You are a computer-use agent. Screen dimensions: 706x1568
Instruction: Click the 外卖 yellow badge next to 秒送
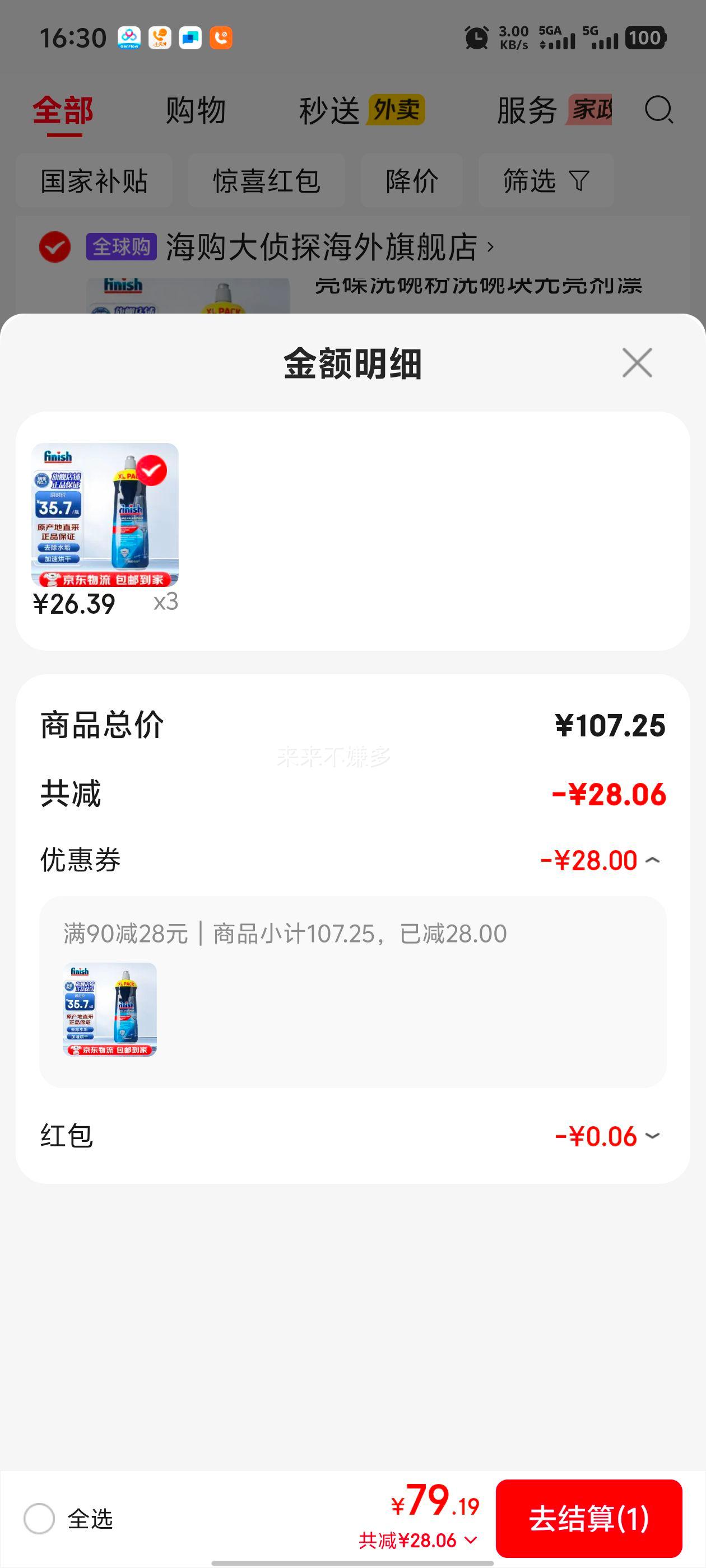pyautogui.click(x=397, y=111)
